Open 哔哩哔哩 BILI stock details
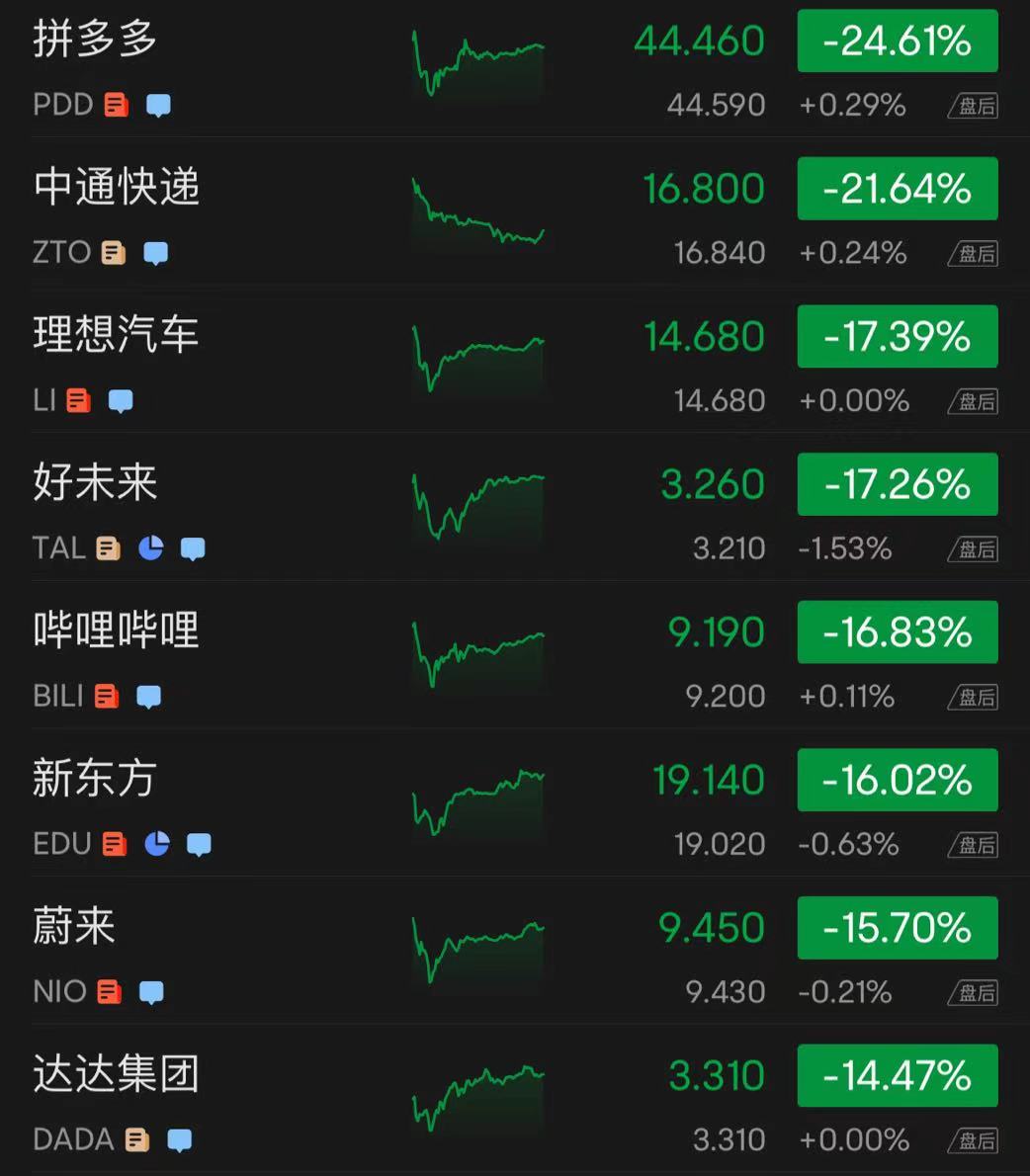1030x1176 pixels. point(116,630)
